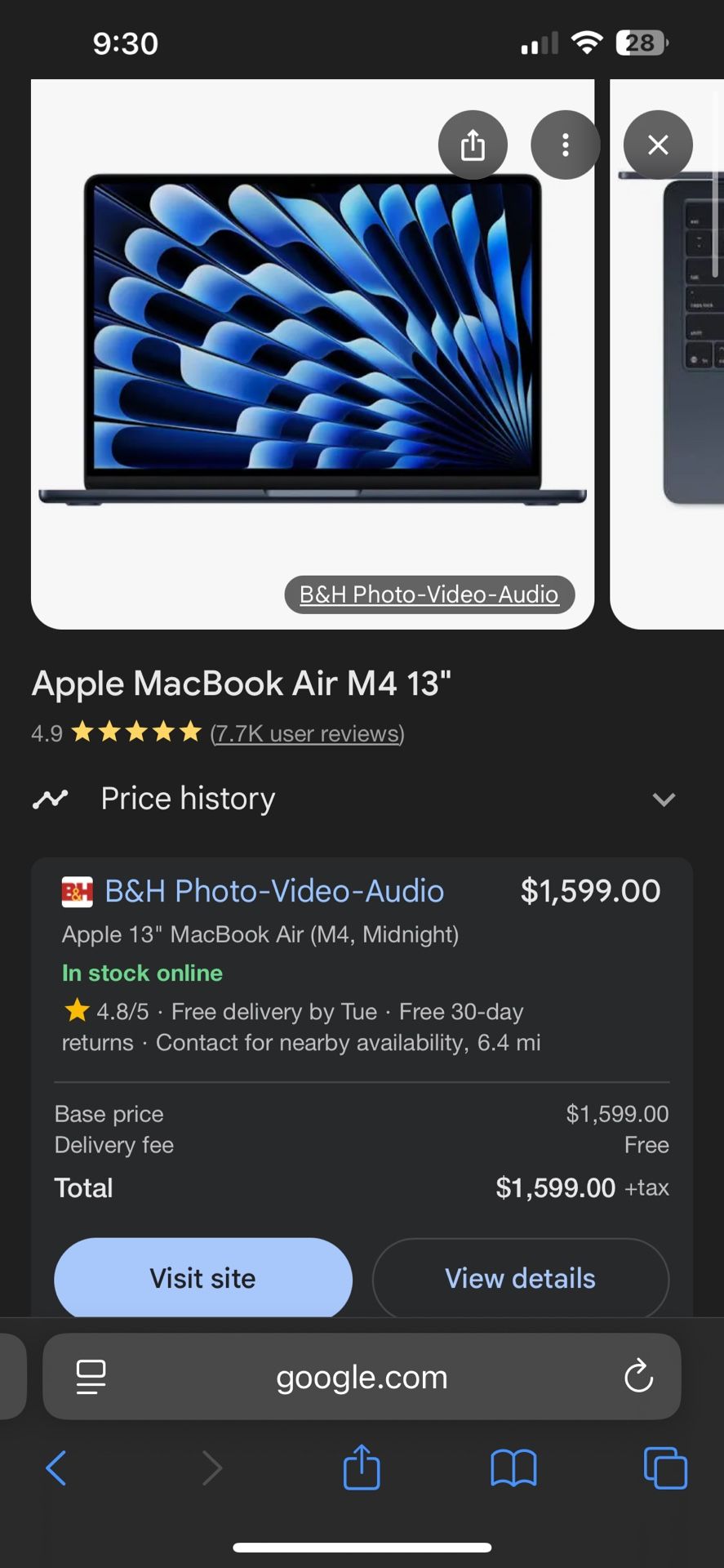Tap View details for the B&H offer
This screenshot has width=724, height=1568.
[x=520, y=1277]
